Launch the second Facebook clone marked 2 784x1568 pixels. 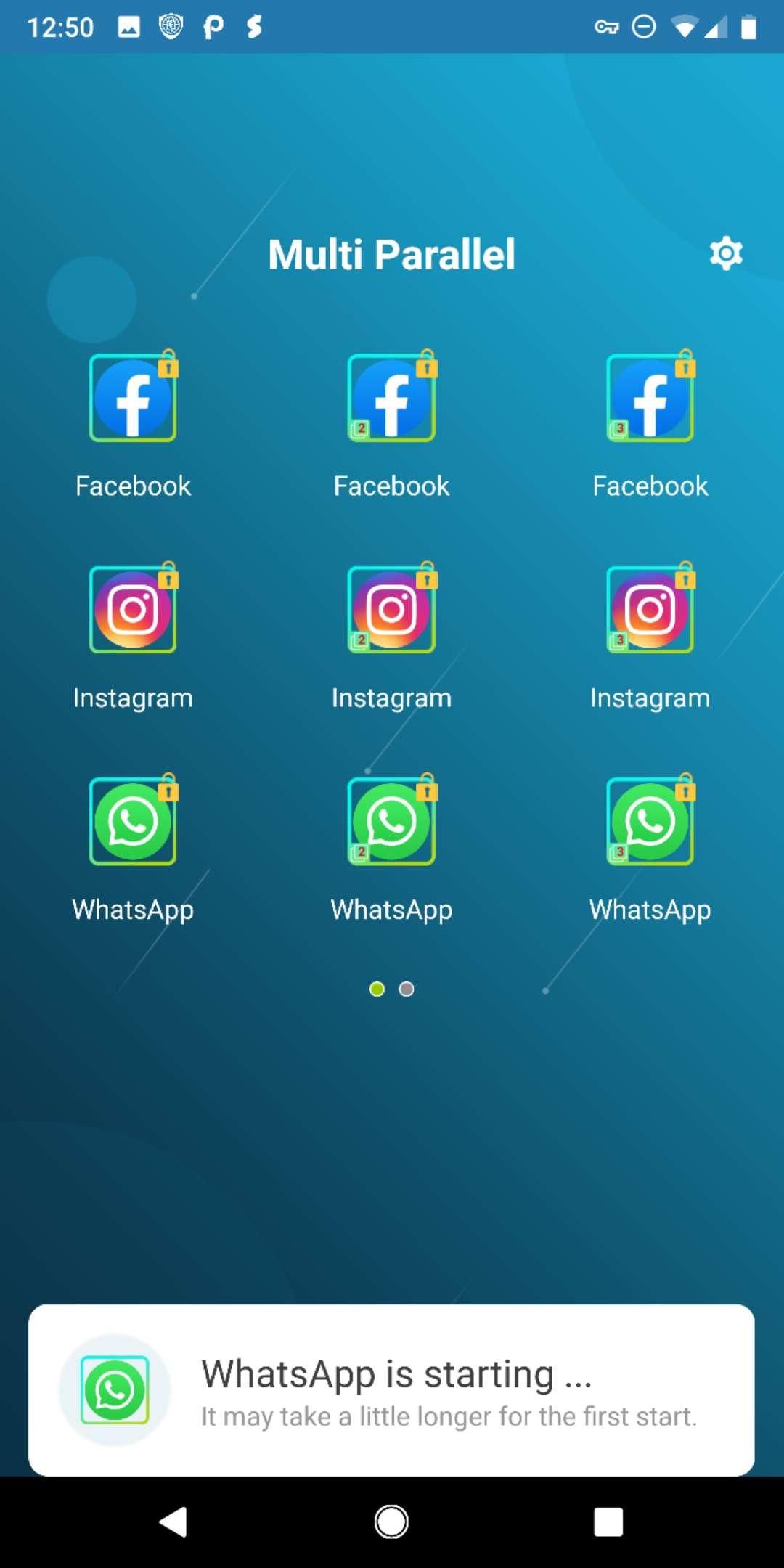coord(391,398)
